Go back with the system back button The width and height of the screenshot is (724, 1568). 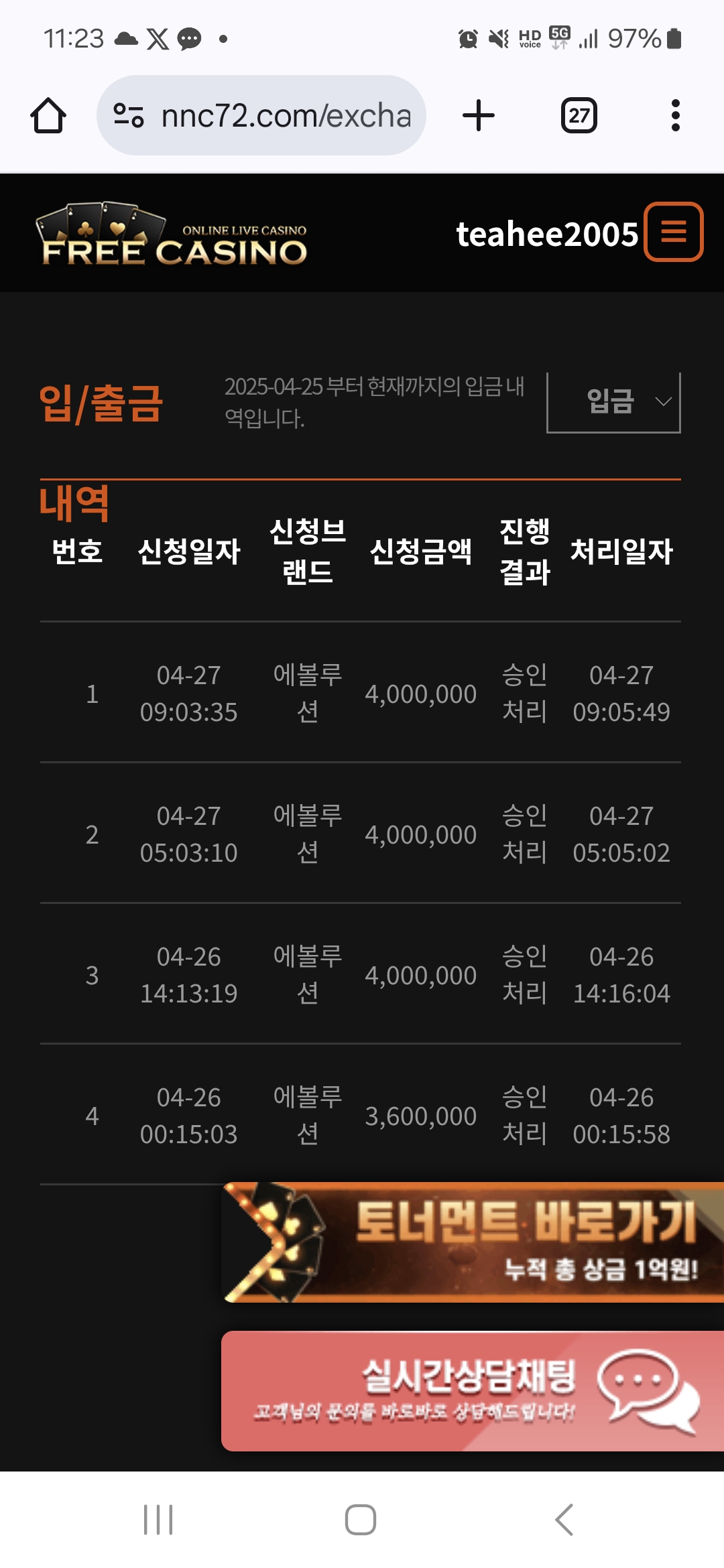(x=564, y=1519)
